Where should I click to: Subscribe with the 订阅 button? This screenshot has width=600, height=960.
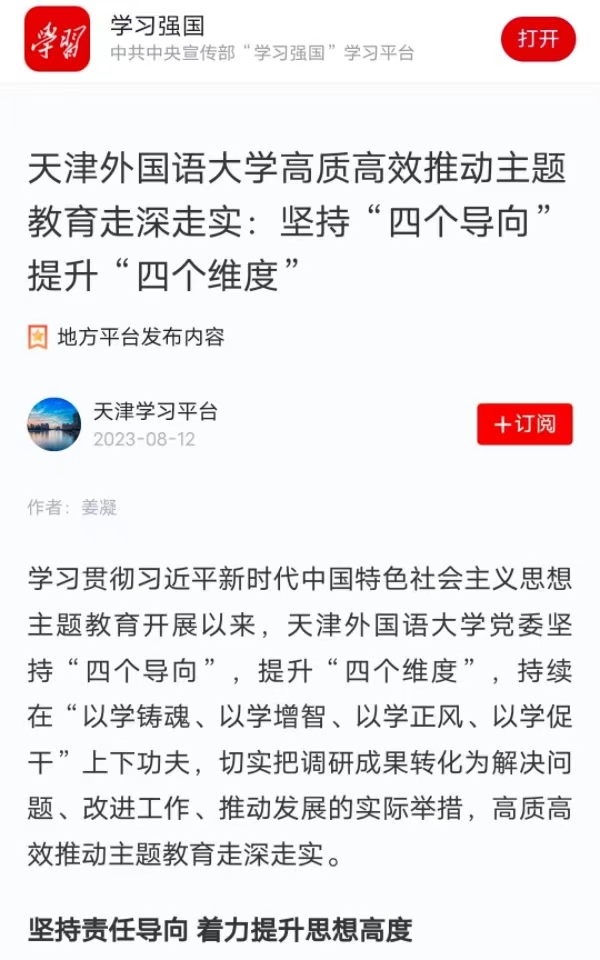525,424
